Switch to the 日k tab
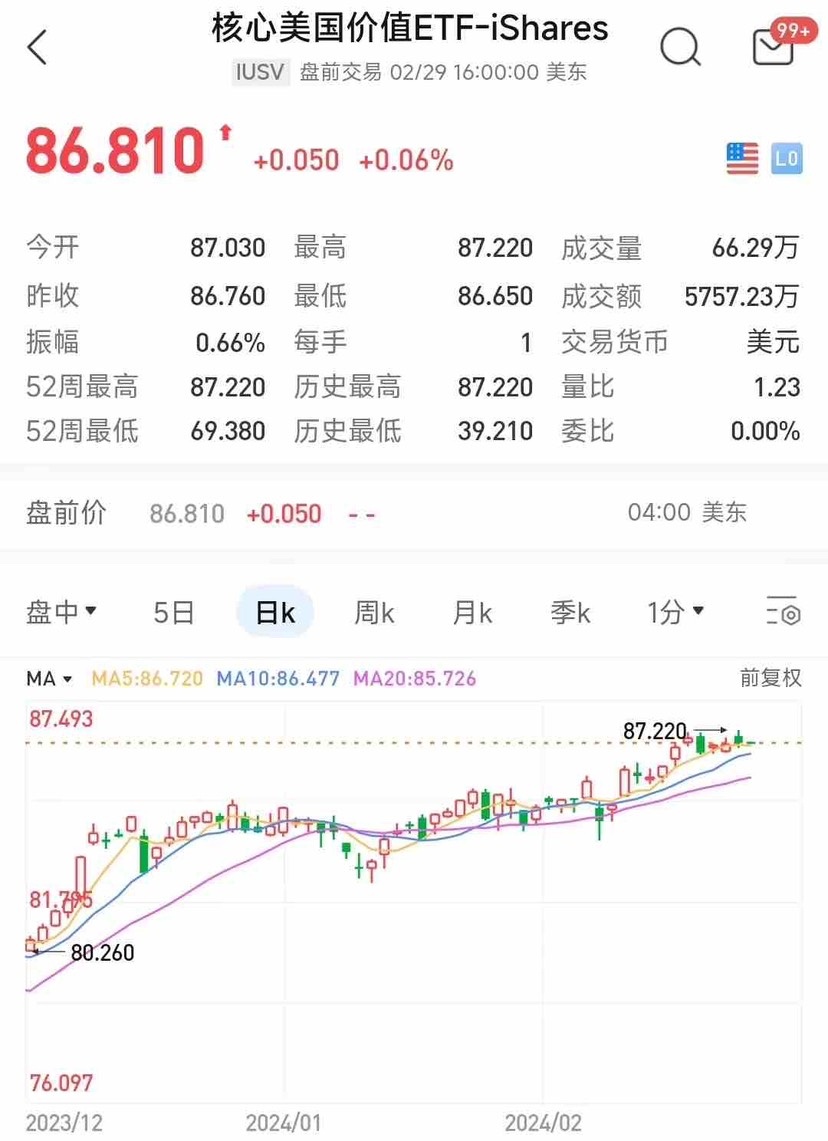Viewport: 828px width, 1141px height. click(275, 612)
